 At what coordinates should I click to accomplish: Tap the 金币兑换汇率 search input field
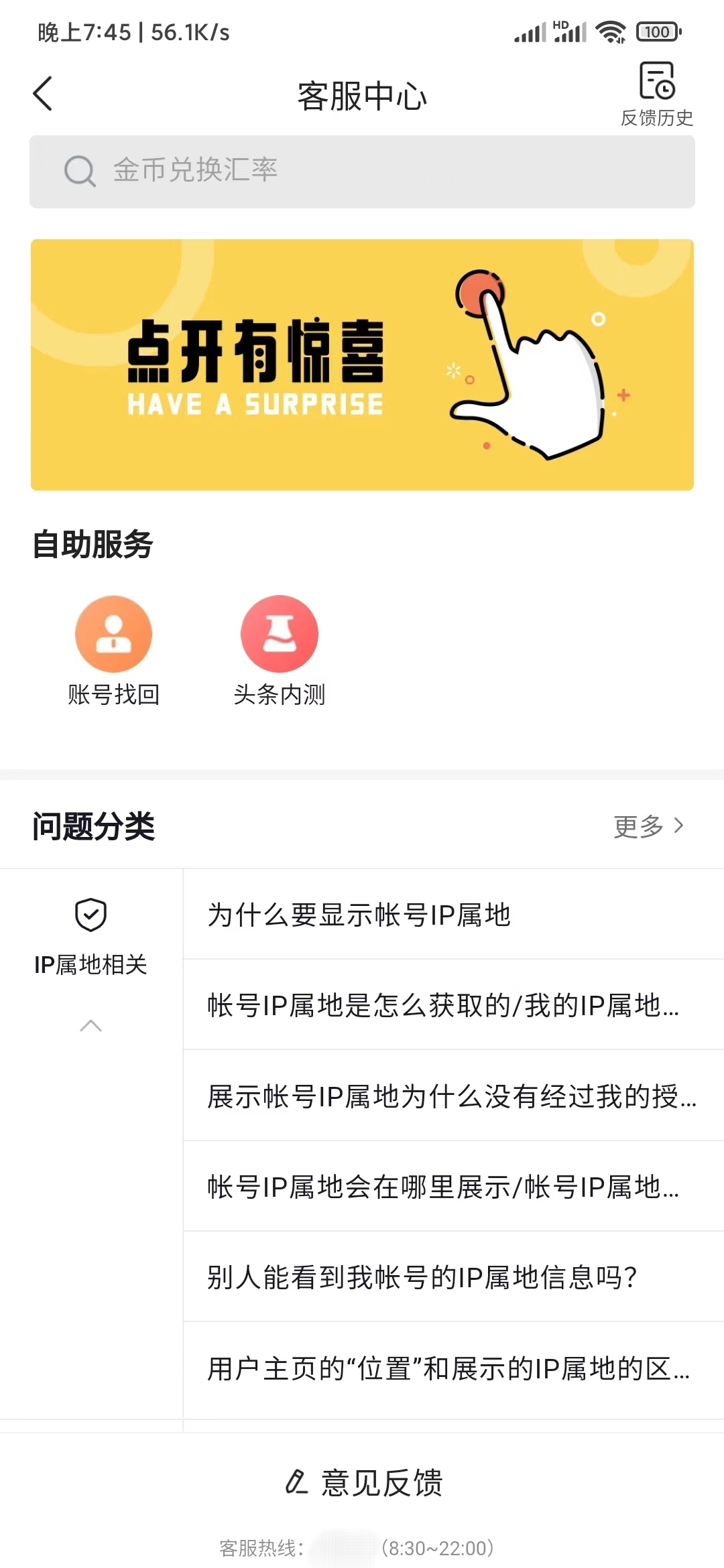click(362, 171)
